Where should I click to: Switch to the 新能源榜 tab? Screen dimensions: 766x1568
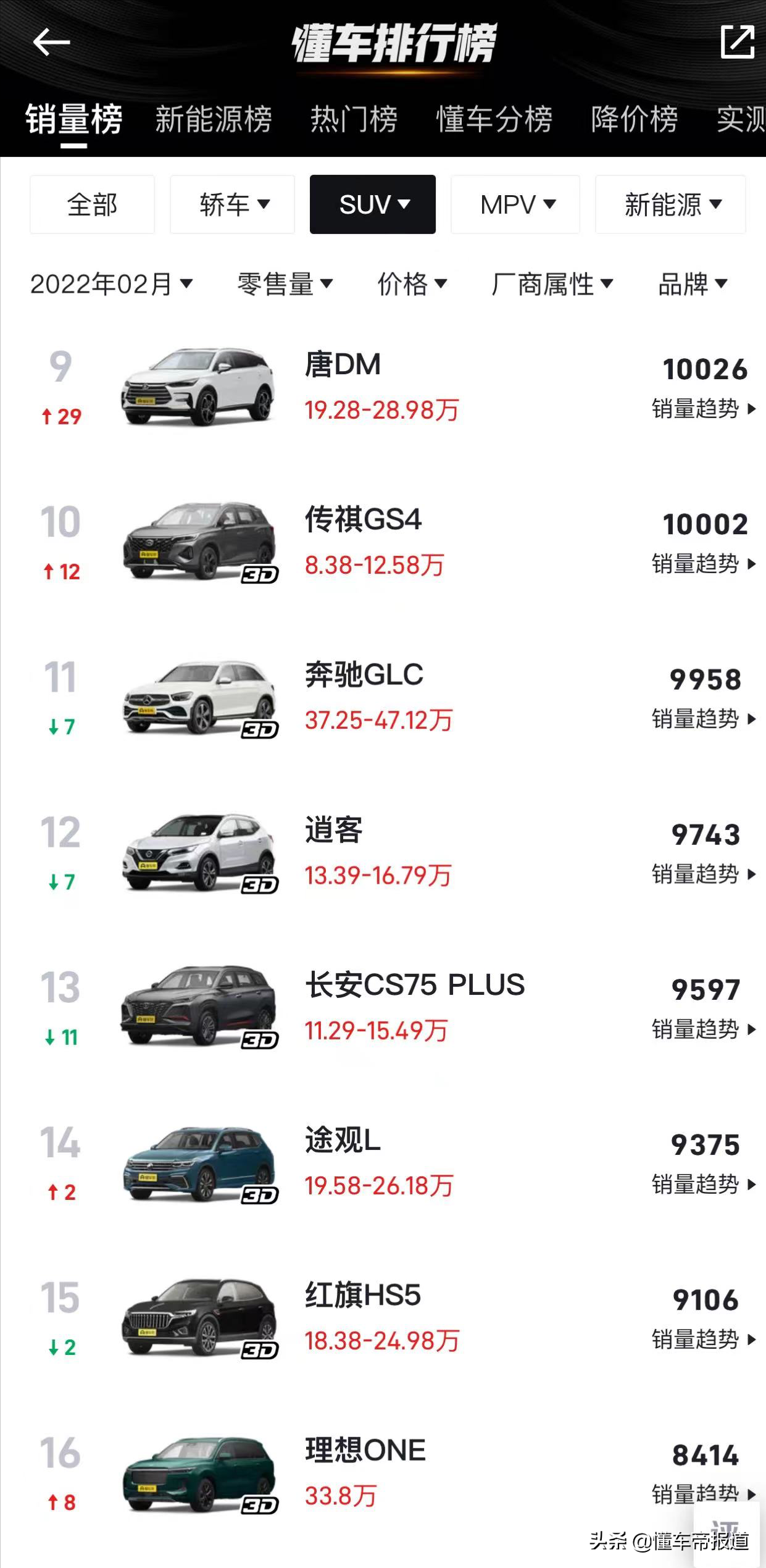click(213, 119)
